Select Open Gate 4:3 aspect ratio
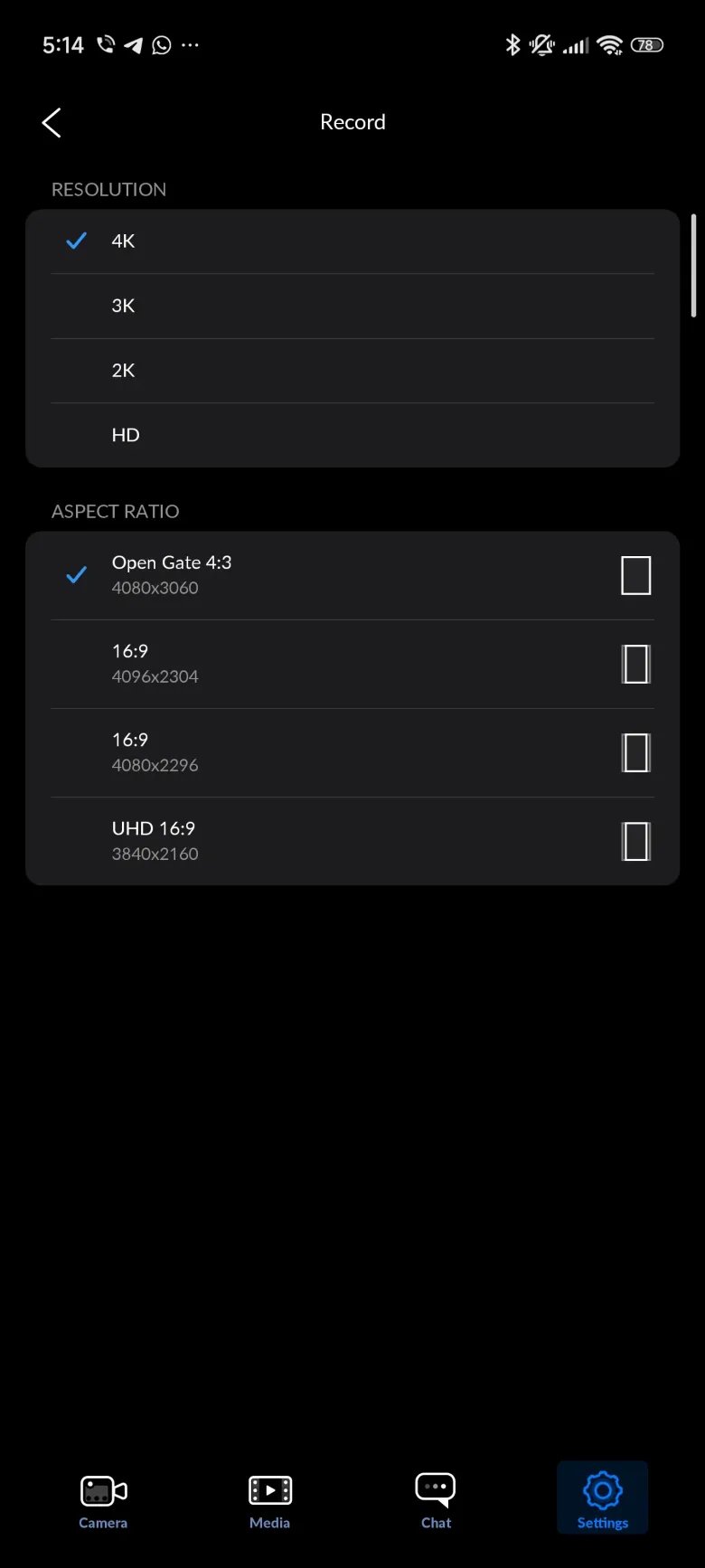Screen dimensions: 705x1568 (x=352, y=575)
